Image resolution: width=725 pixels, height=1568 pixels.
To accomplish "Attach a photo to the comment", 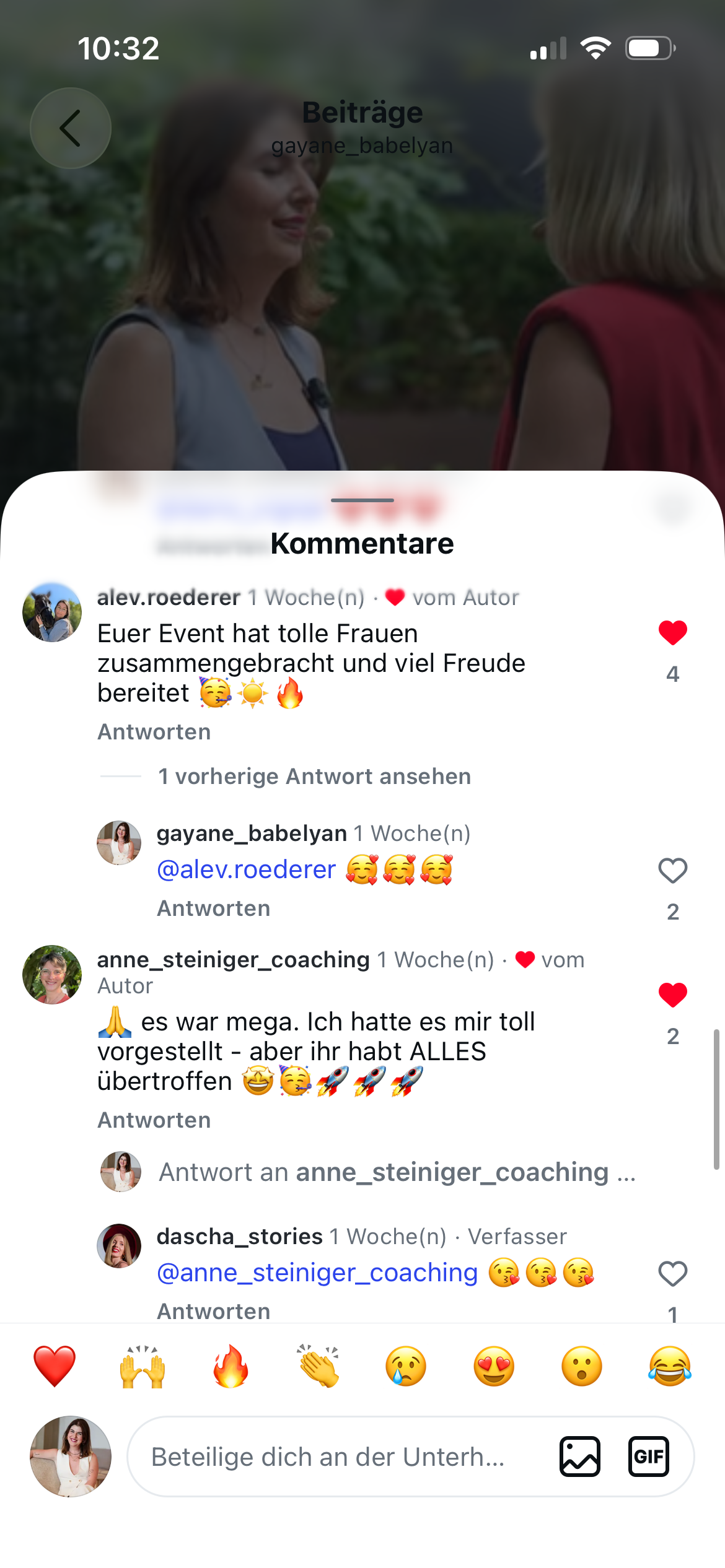I will (580, 1457).
